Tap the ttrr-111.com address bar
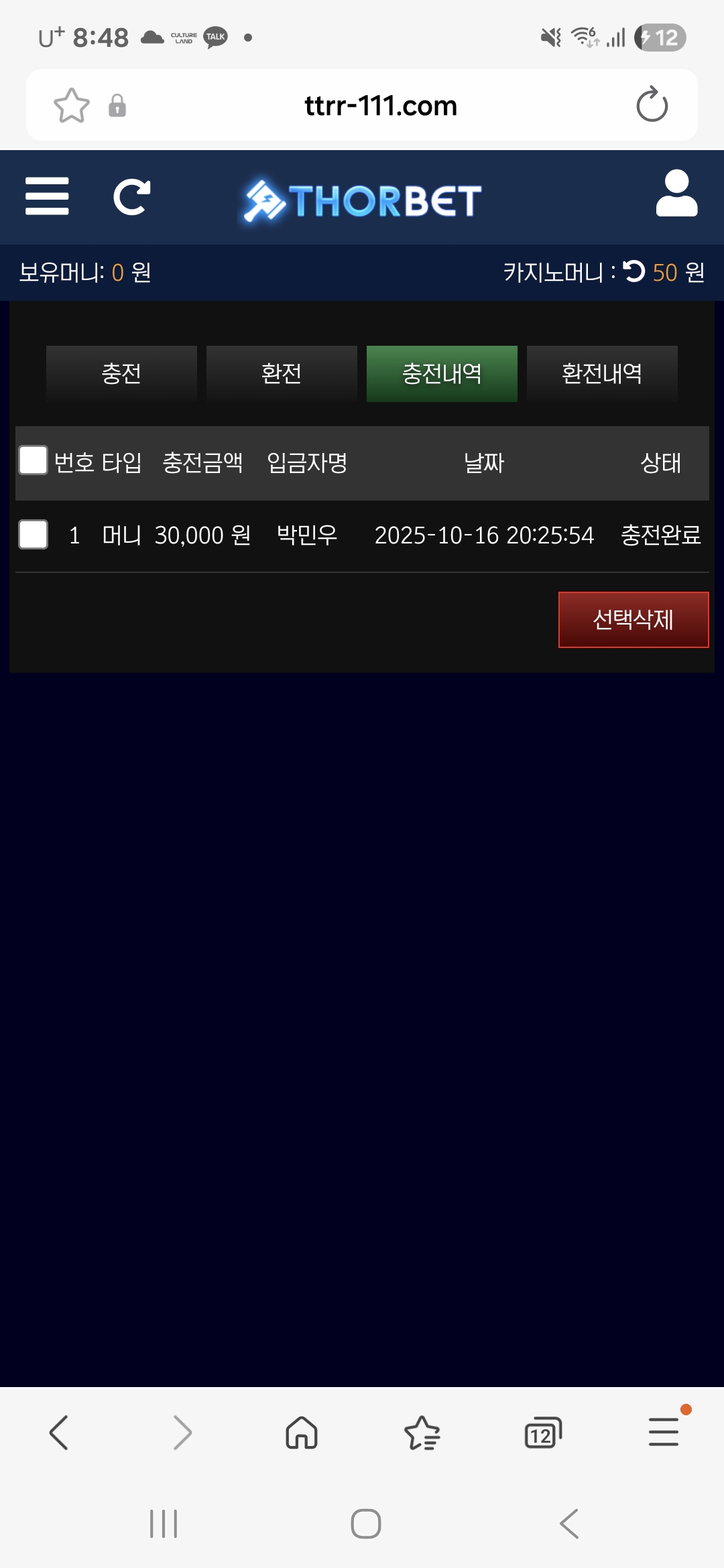Image resolution: width=724 pixels, height=1568 pixels. [380, 106]
